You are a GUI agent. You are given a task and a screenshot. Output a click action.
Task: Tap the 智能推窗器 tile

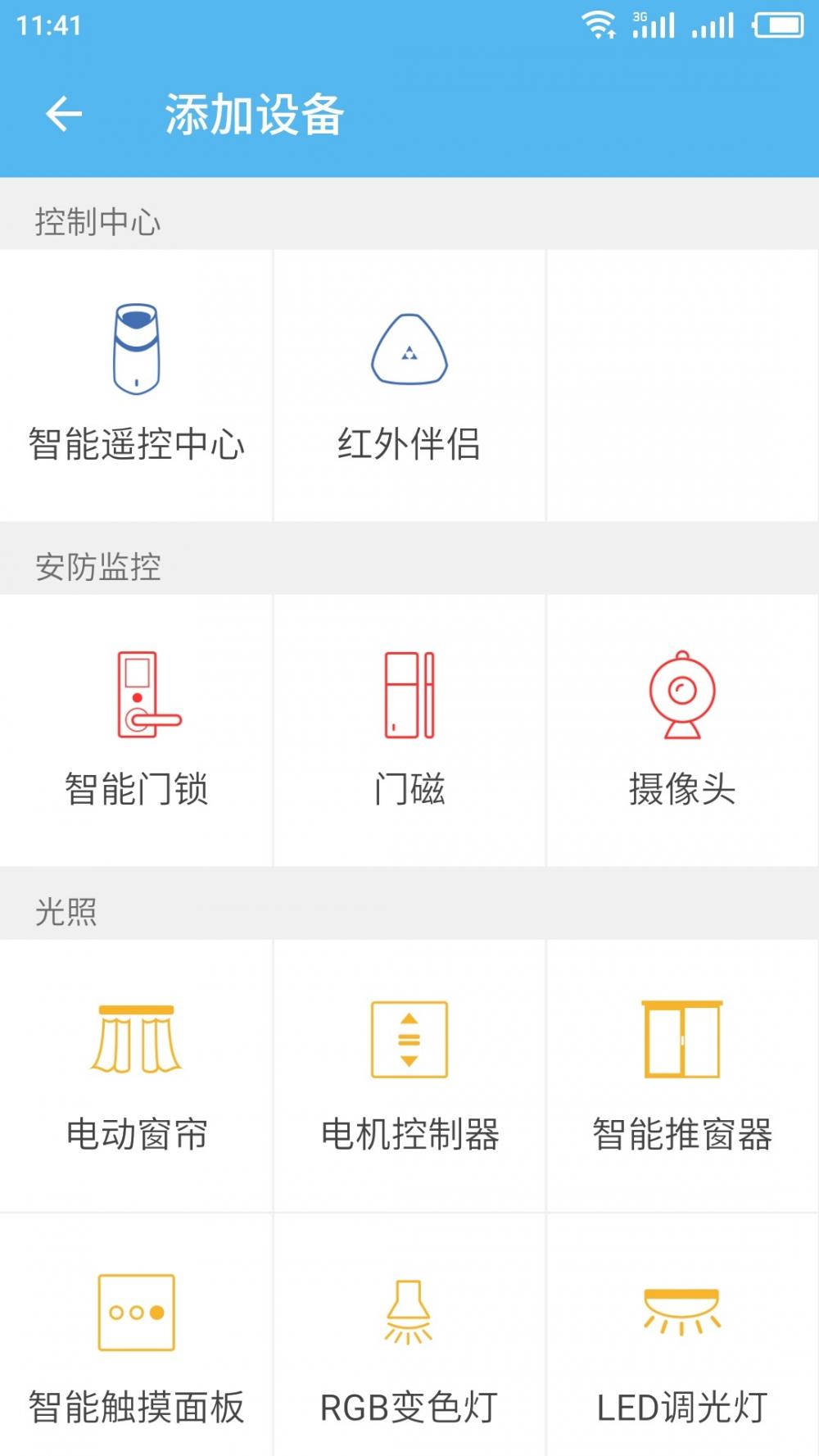(682, 1075)
